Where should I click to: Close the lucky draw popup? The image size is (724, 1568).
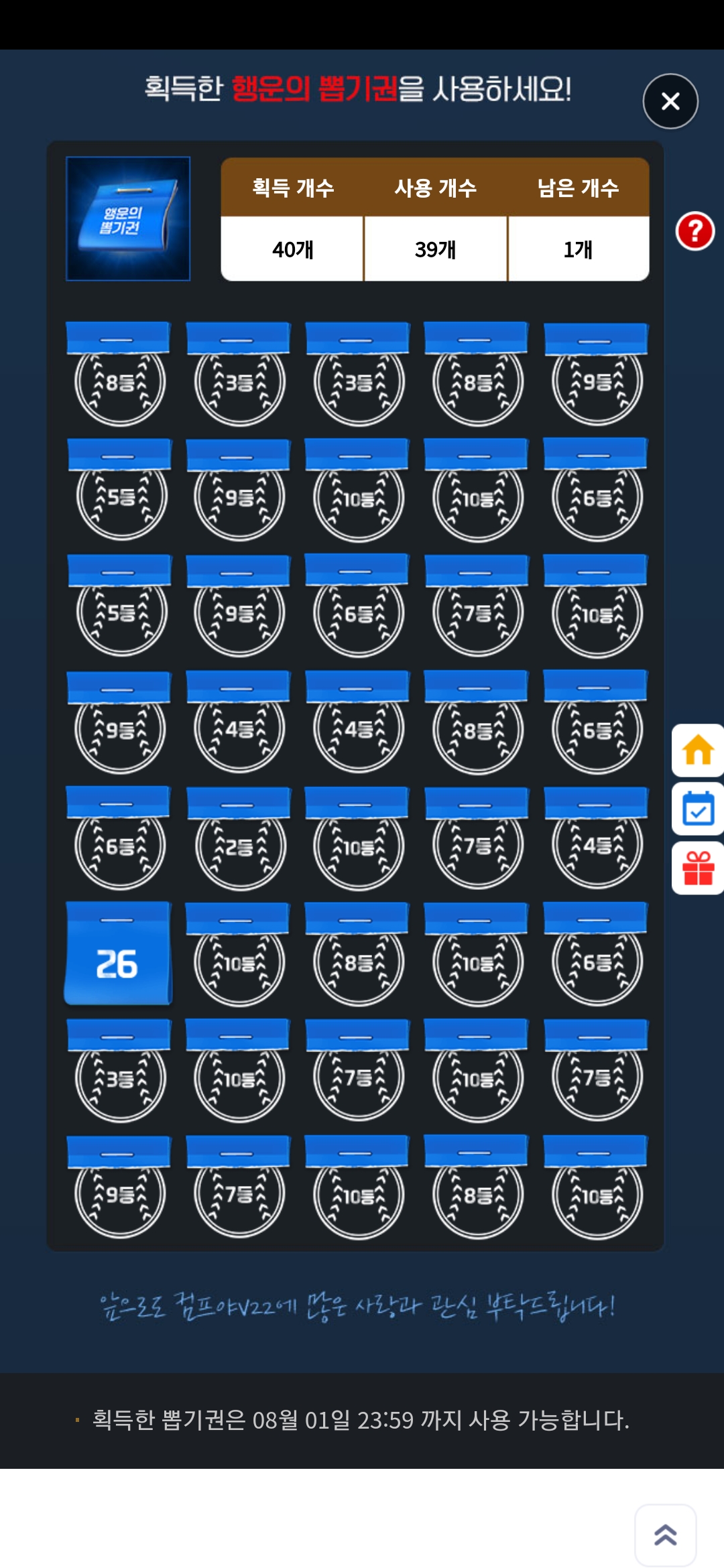pyautogui.click(x=670, y=101)
